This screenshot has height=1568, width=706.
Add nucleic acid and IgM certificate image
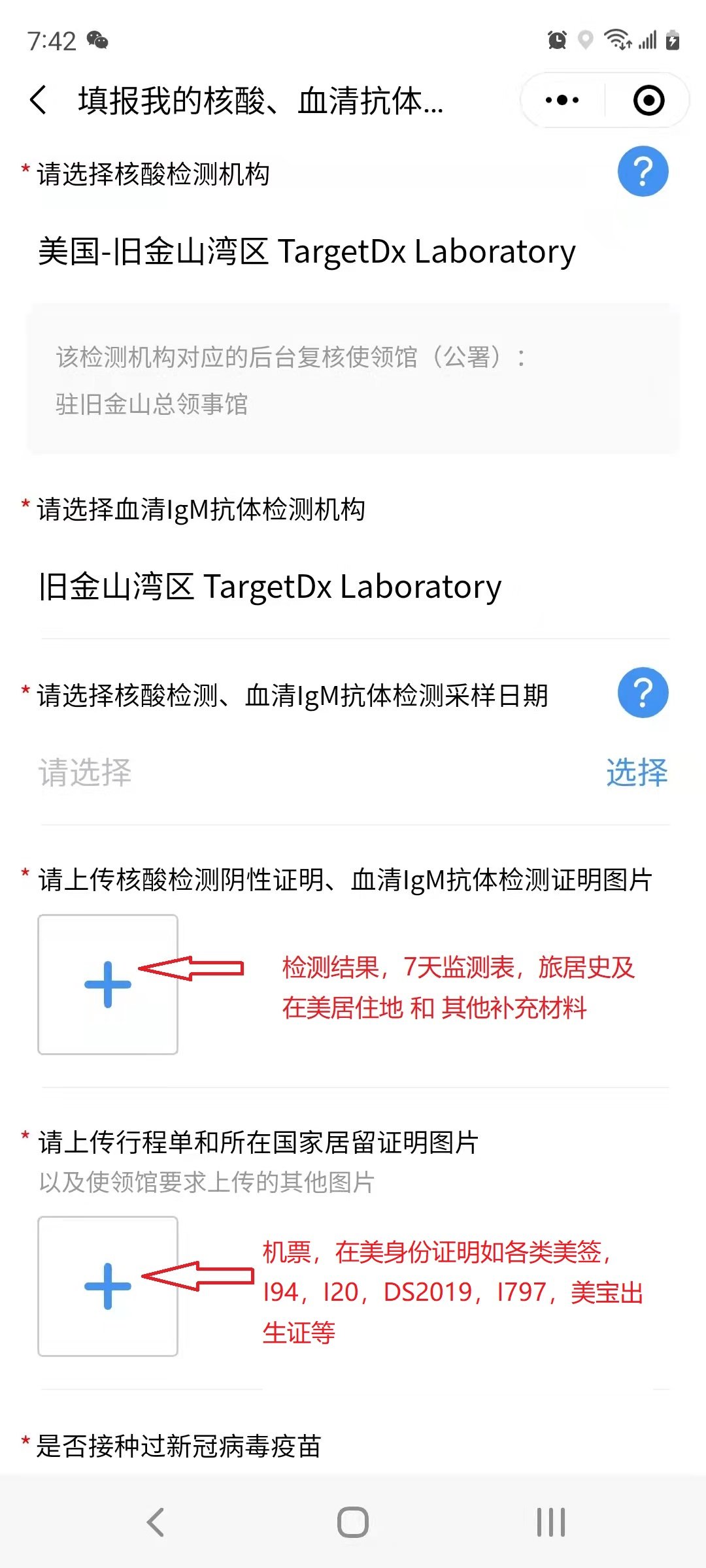[108, 984]
